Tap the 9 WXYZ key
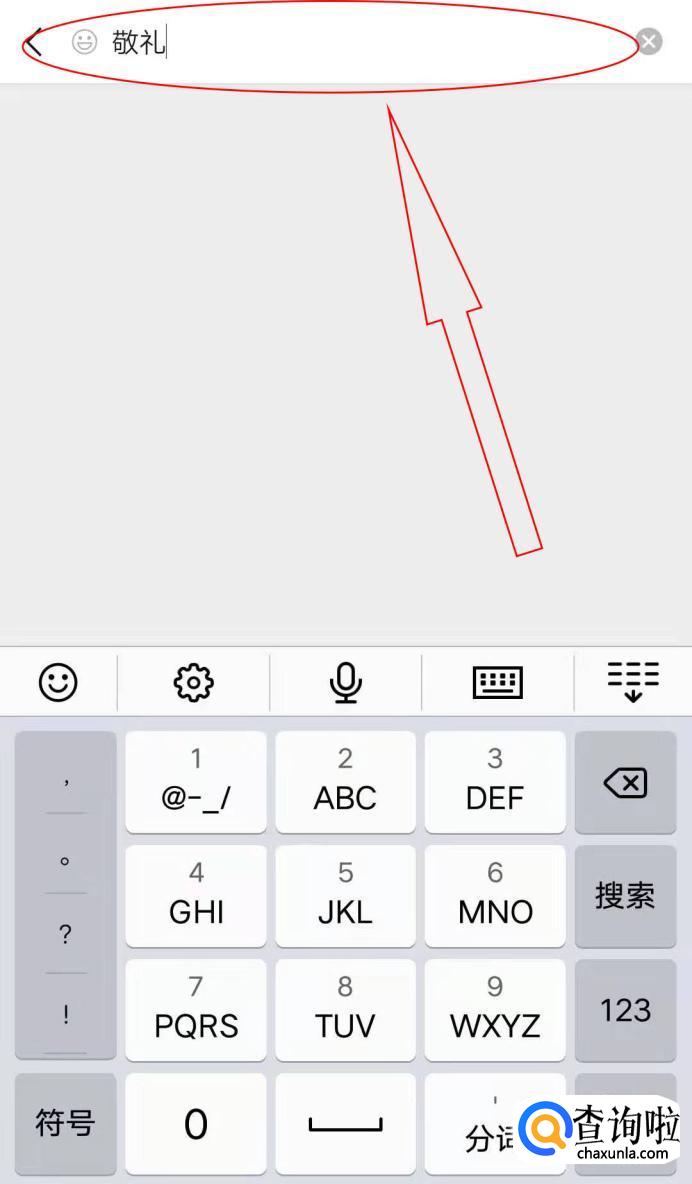 click(495, 1010)
